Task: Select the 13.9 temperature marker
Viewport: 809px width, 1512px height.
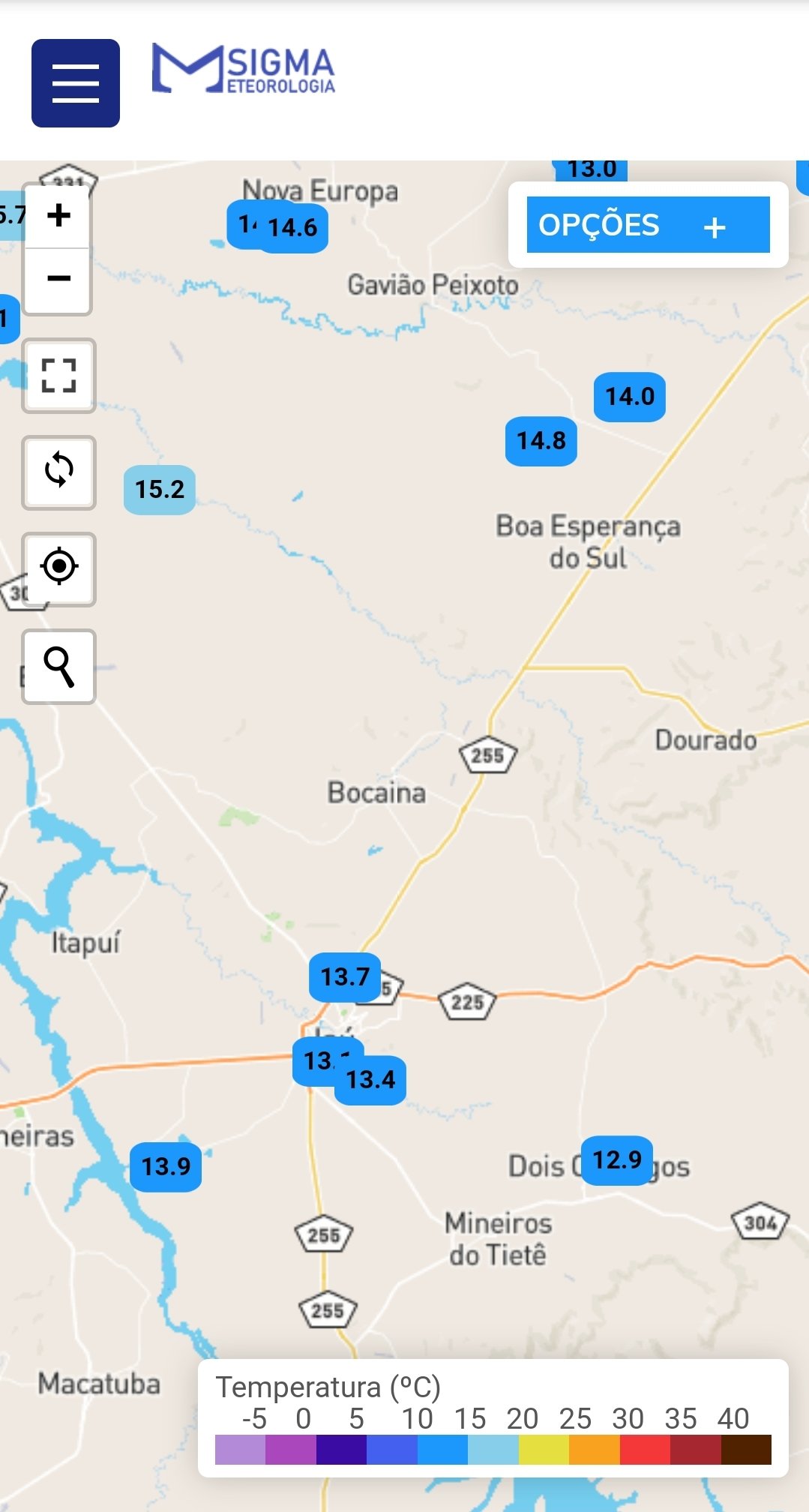Action: pyautogui.click(x=166, y=1167)
